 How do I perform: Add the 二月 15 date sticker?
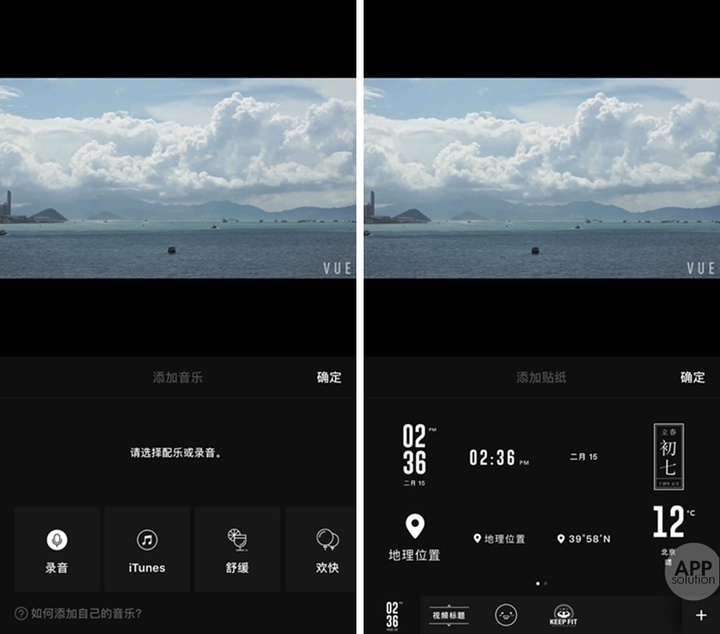coord(583,457)
